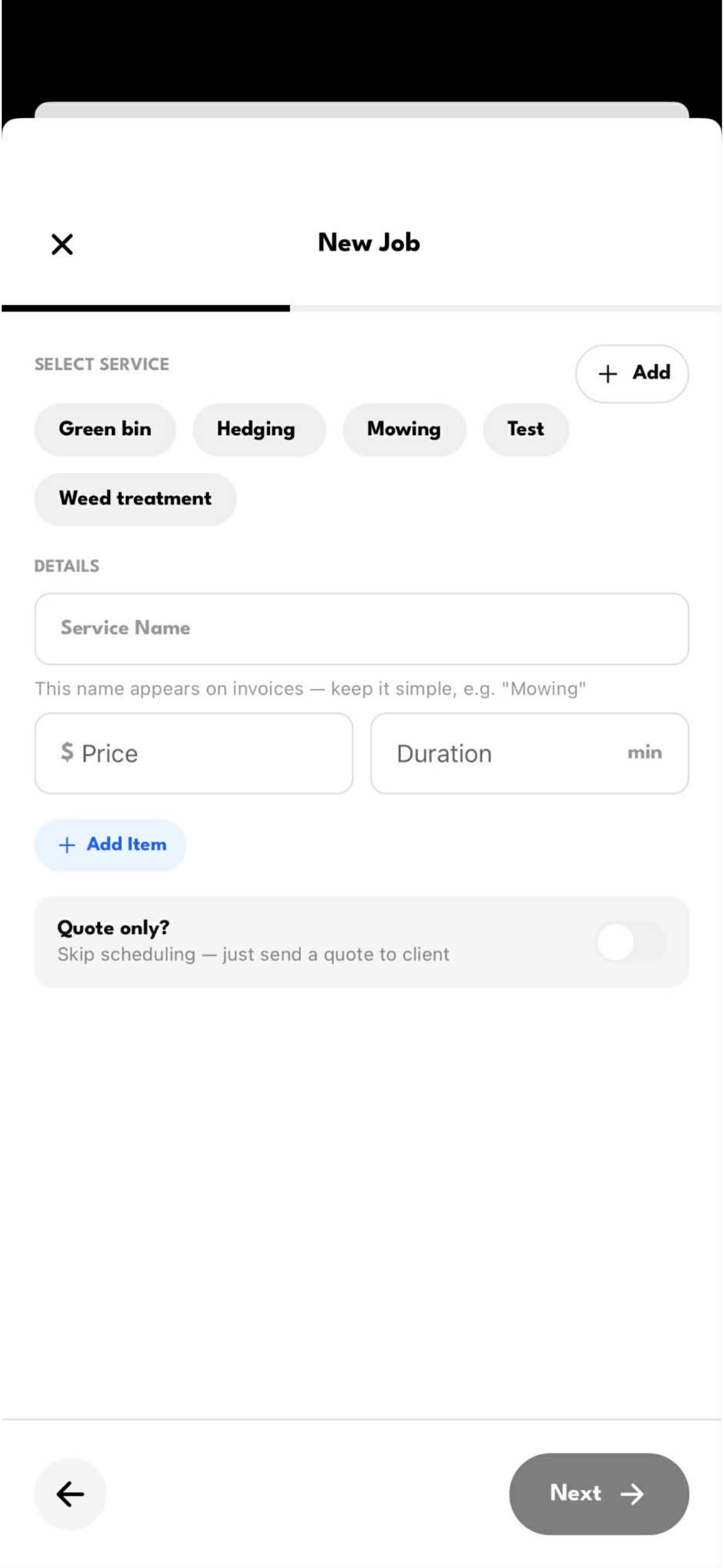
Task: Click the plus icon next to Add Item
Action: point(67,844)
